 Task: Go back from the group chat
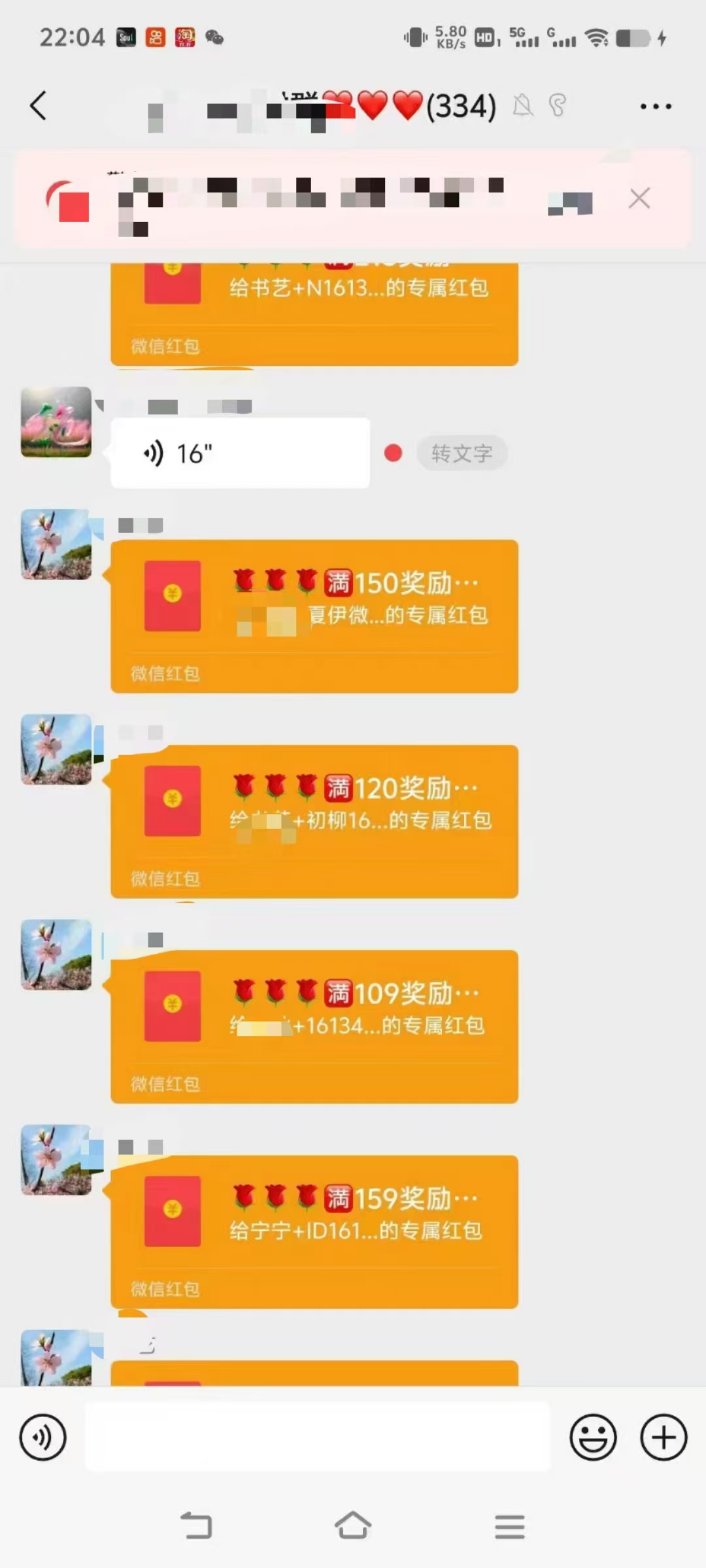click(39, 106)
